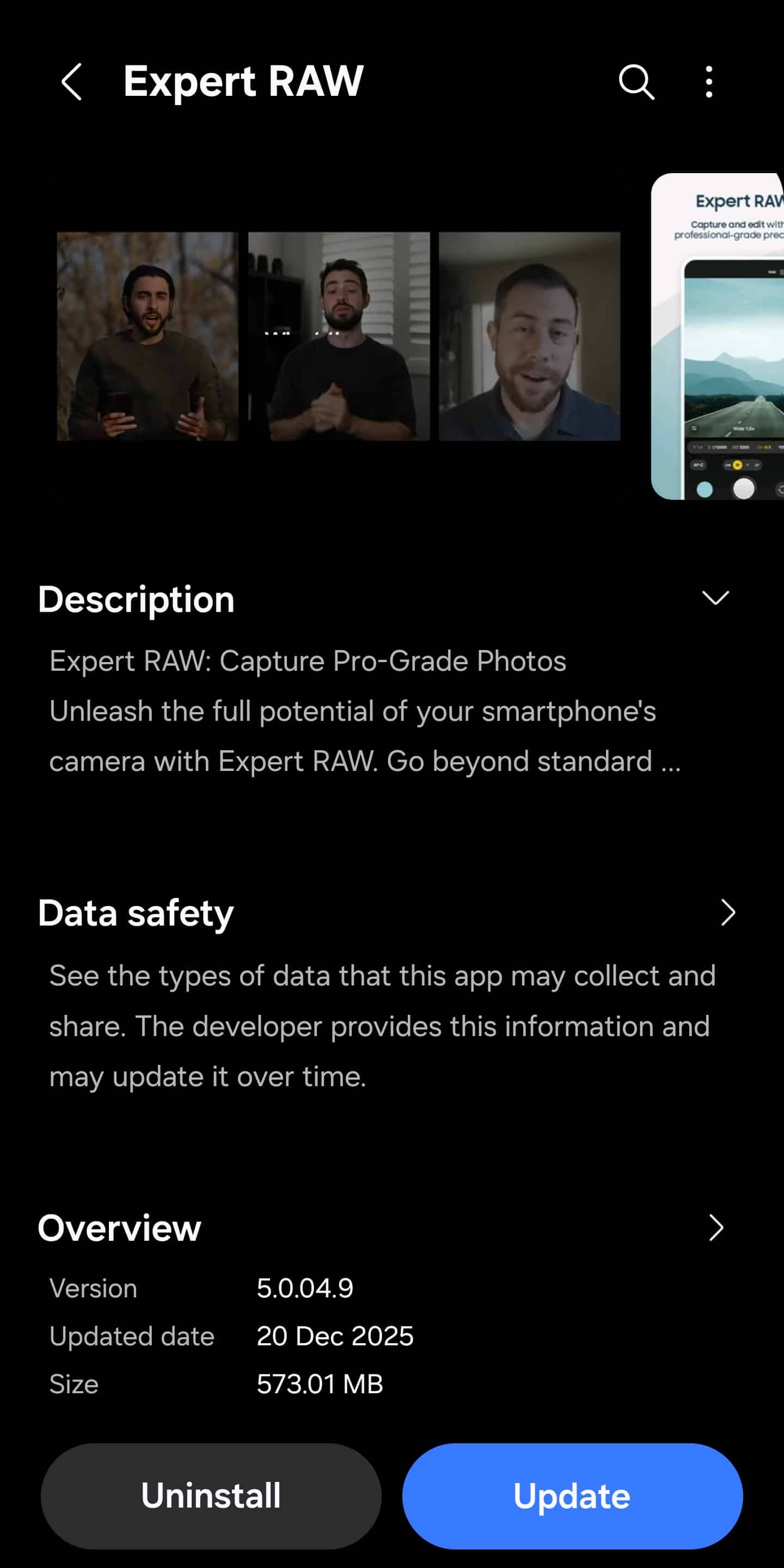Screen dimensions: 784x1568
Task: Open the three-dot overflow menu
Action: [708, 82]
